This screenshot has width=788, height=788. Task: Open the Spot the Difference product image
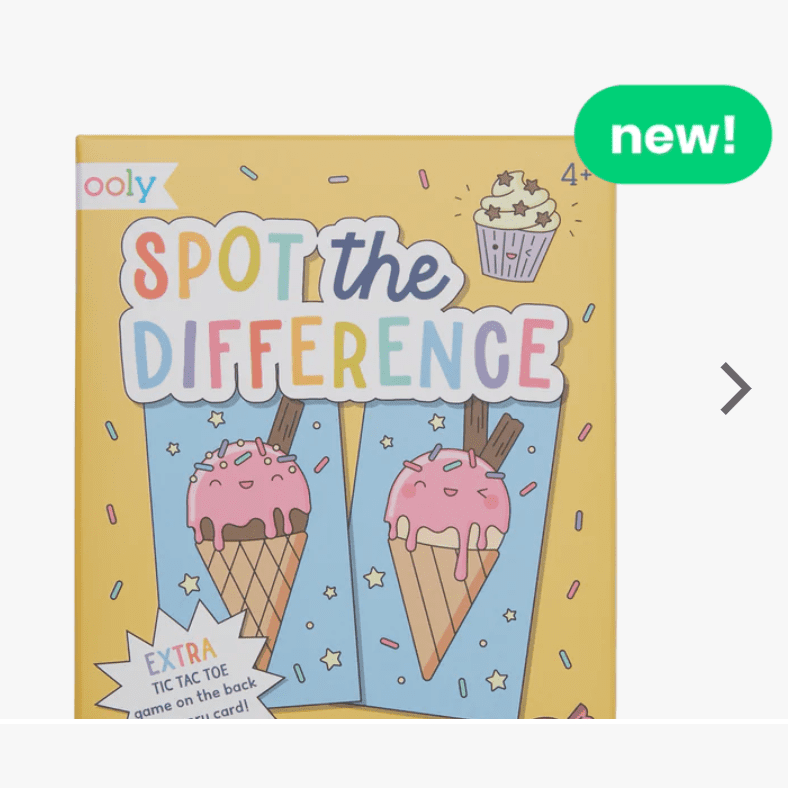[x=345, y=430]
